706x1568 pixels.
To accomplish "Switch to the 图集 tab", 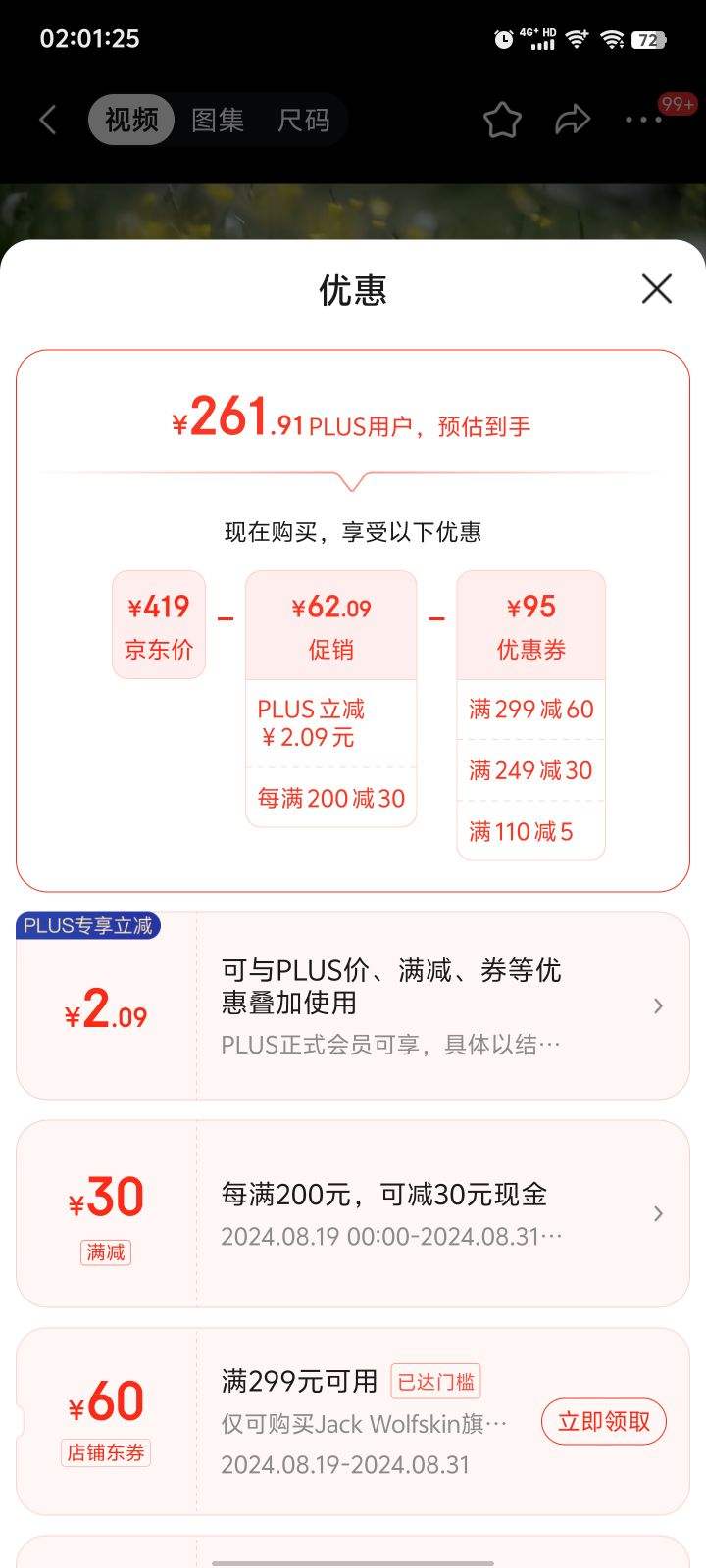I will tap(217, 120).
